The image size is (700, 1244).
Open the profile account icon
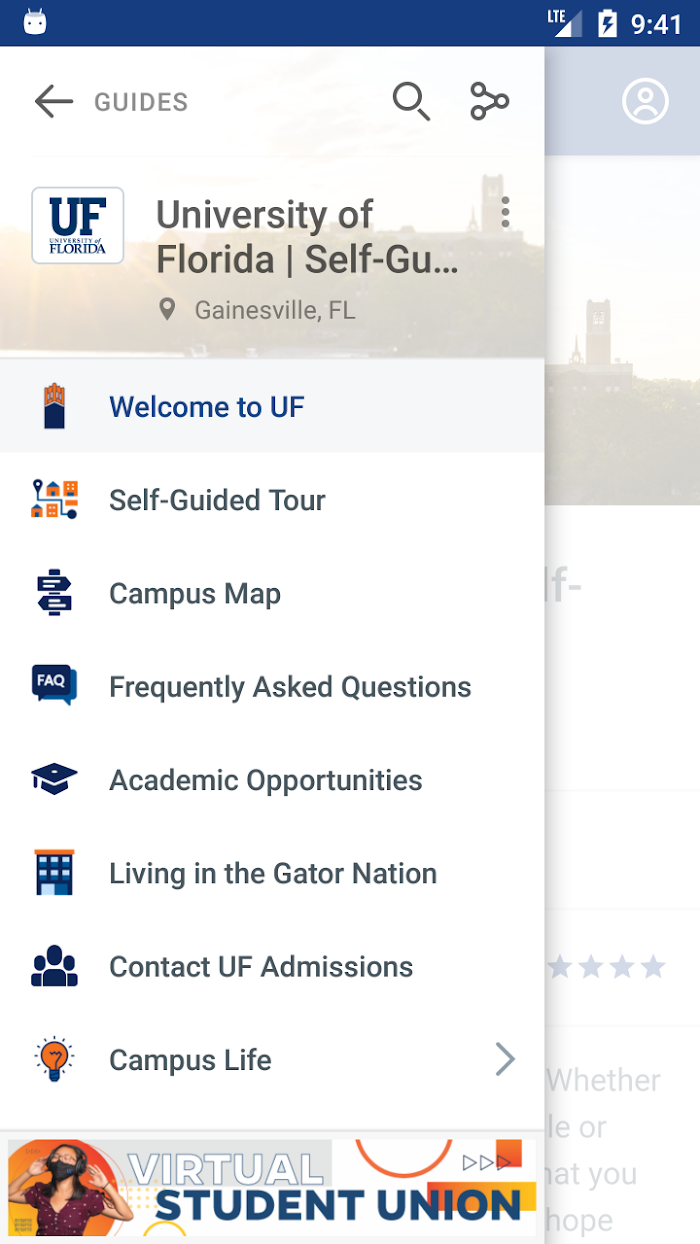645,101
